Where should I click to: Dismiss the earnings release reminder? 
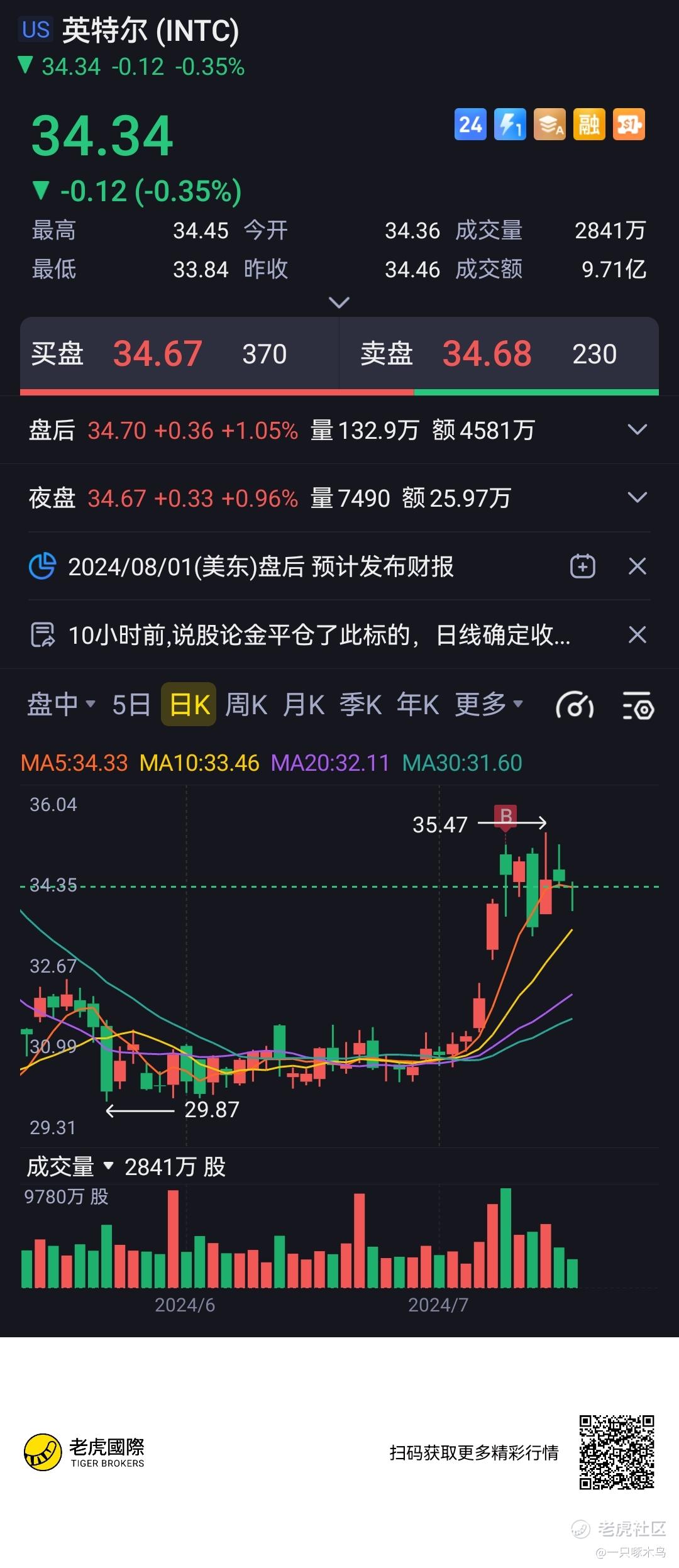click(638, 566)
